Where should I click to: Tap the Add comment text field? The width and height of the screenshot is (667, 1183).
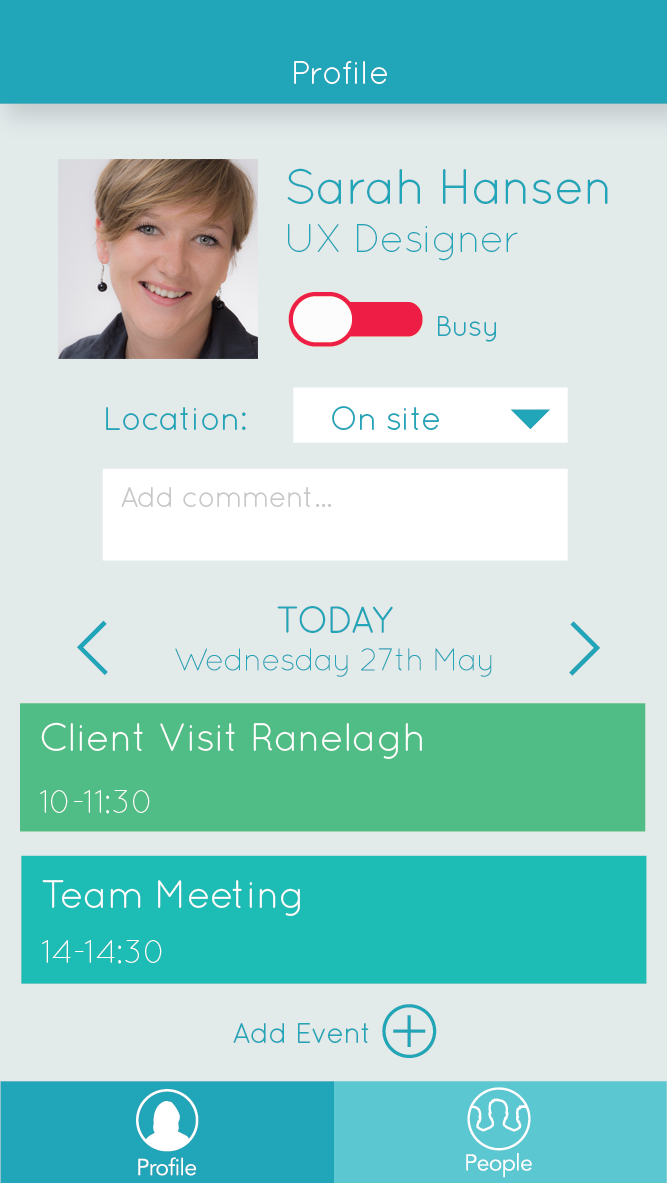point(335,514)
